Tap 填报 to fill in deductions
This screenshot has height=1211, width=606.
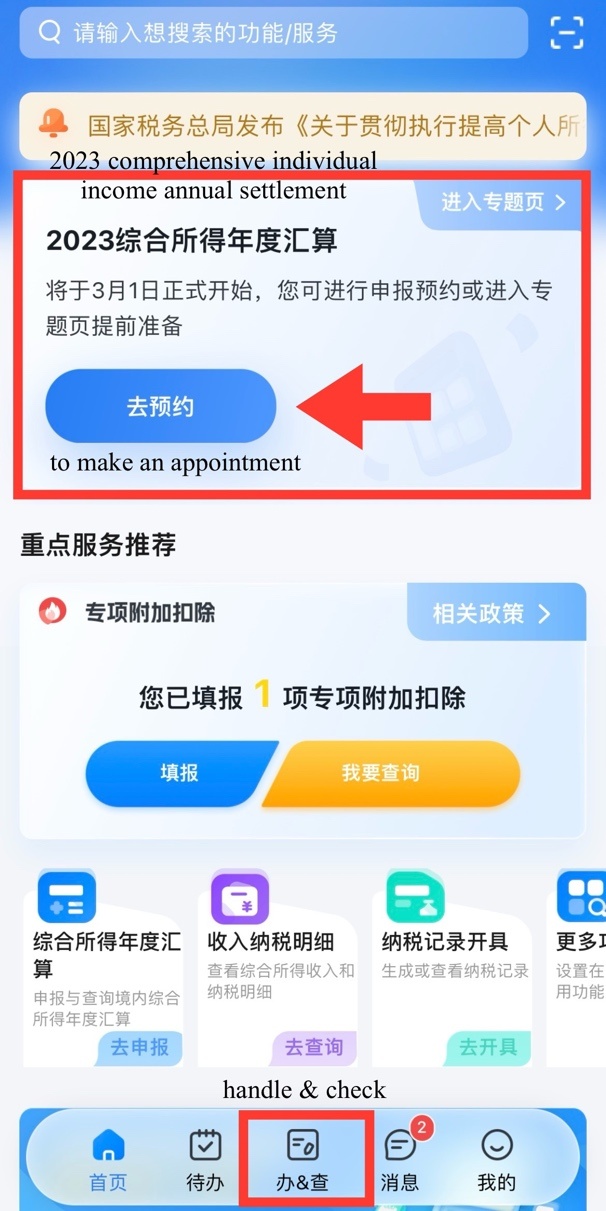(x=179, y=773)
